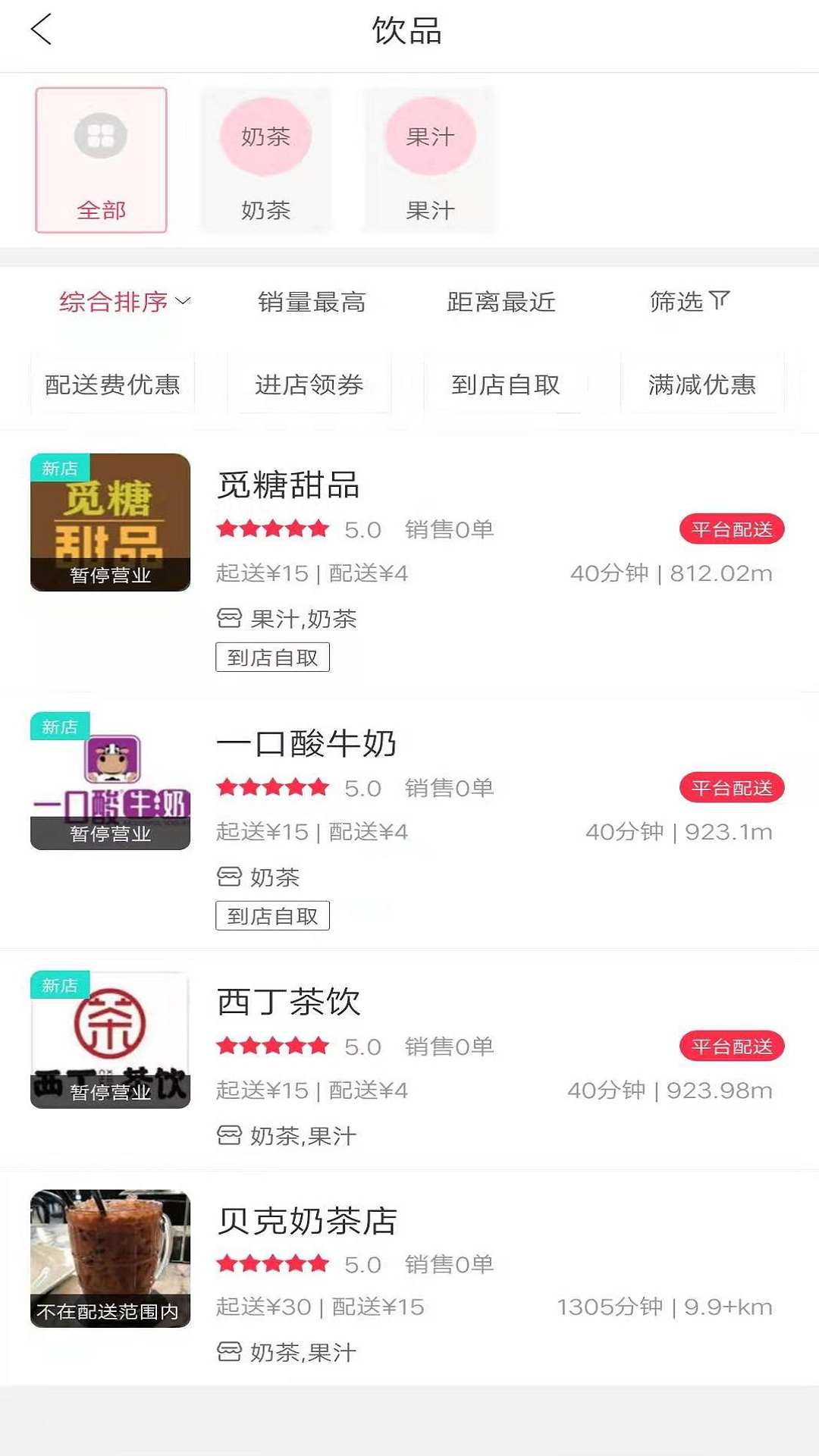Tap the five-star rating of 西丁茶饮
This screenshot has width=819, height=1456.
(x=273, y=1045)
